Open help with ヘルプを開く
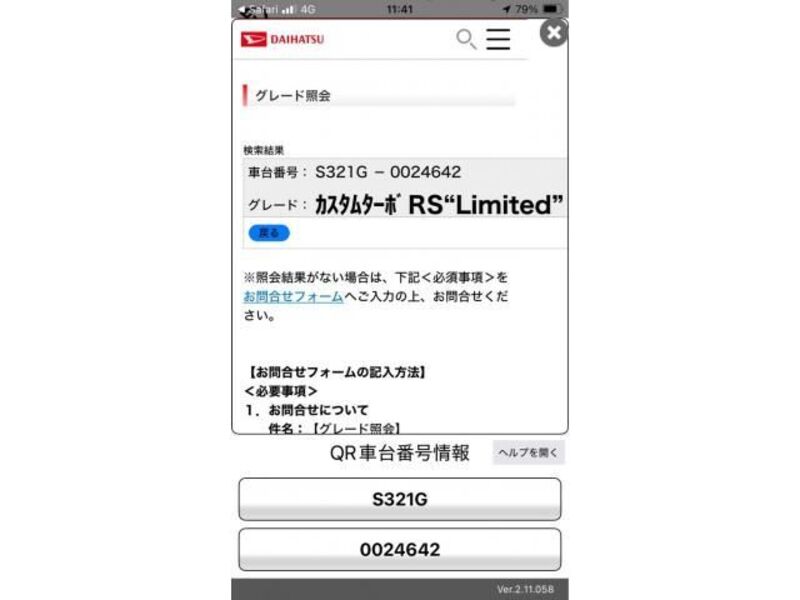This screenshot has width=800, height=600. pyautogui.click(x=528, y=453)
